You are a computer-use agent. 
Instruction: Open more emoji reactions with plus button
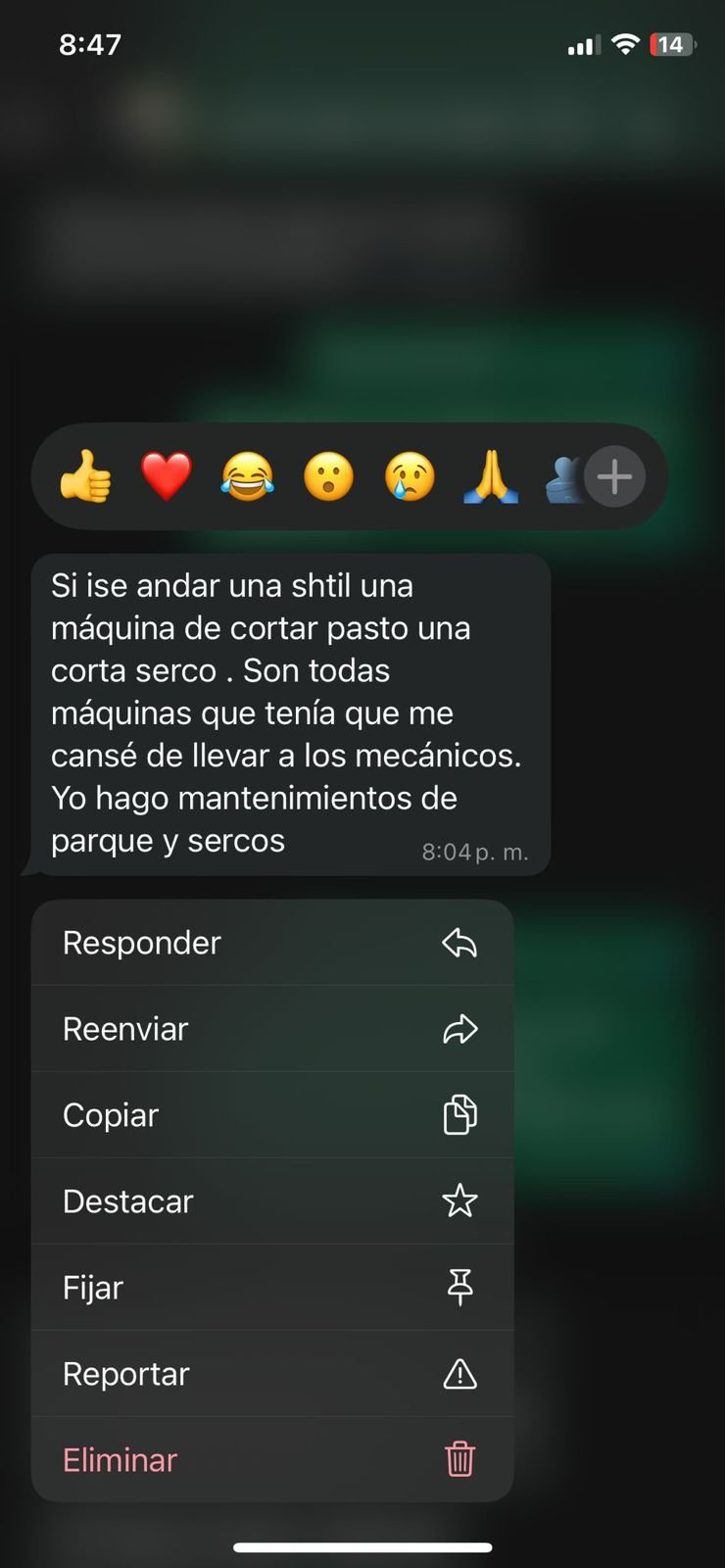(x=614, y=477)
